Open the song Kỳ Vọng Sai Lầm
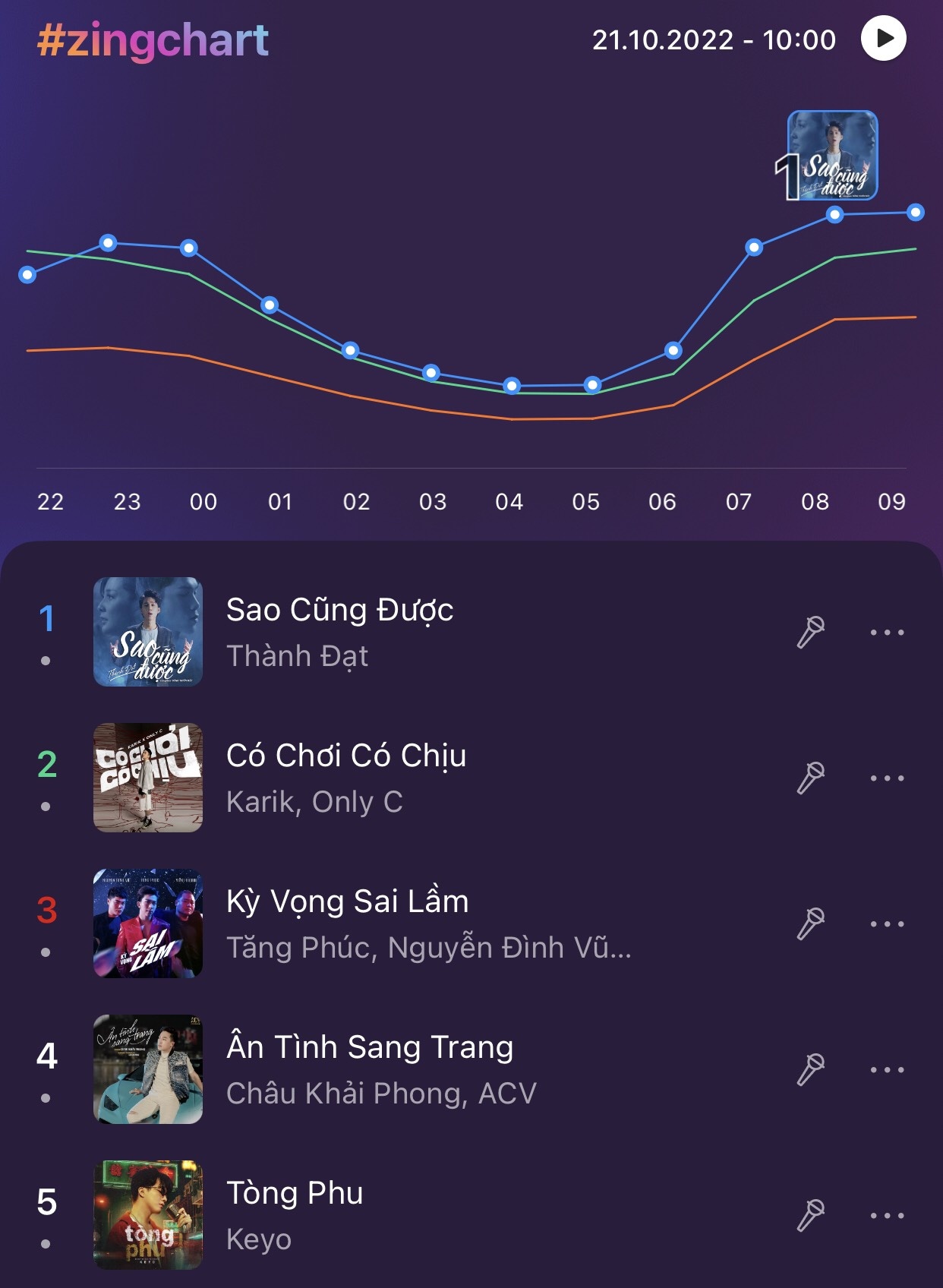943x1288 pixels. coord(347,902)
